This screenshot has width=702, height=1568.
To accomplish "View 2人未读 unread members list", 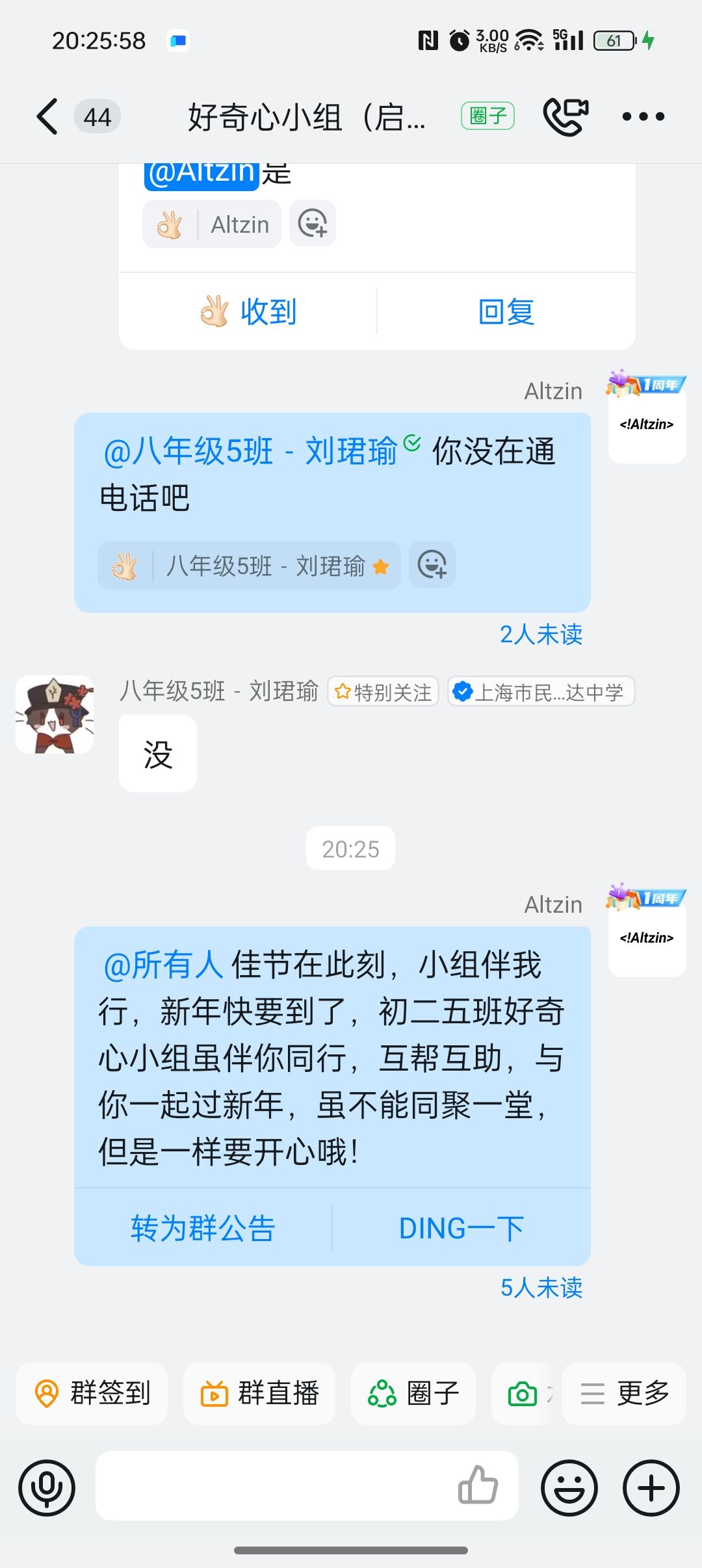I will [x=541, y=634].
